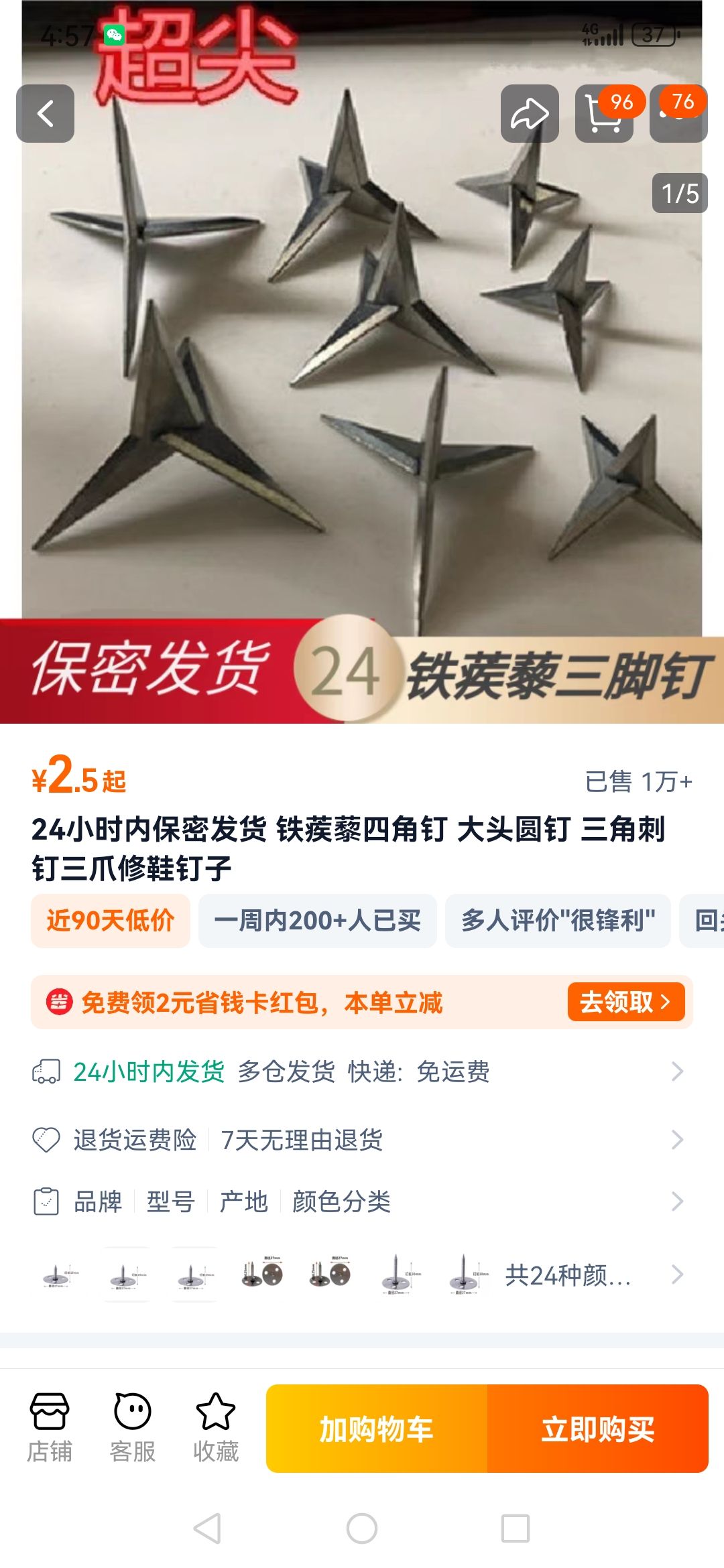724x1568 pixels.
Task: Visit the 店铺 store page
Action: coord(50,1427)
